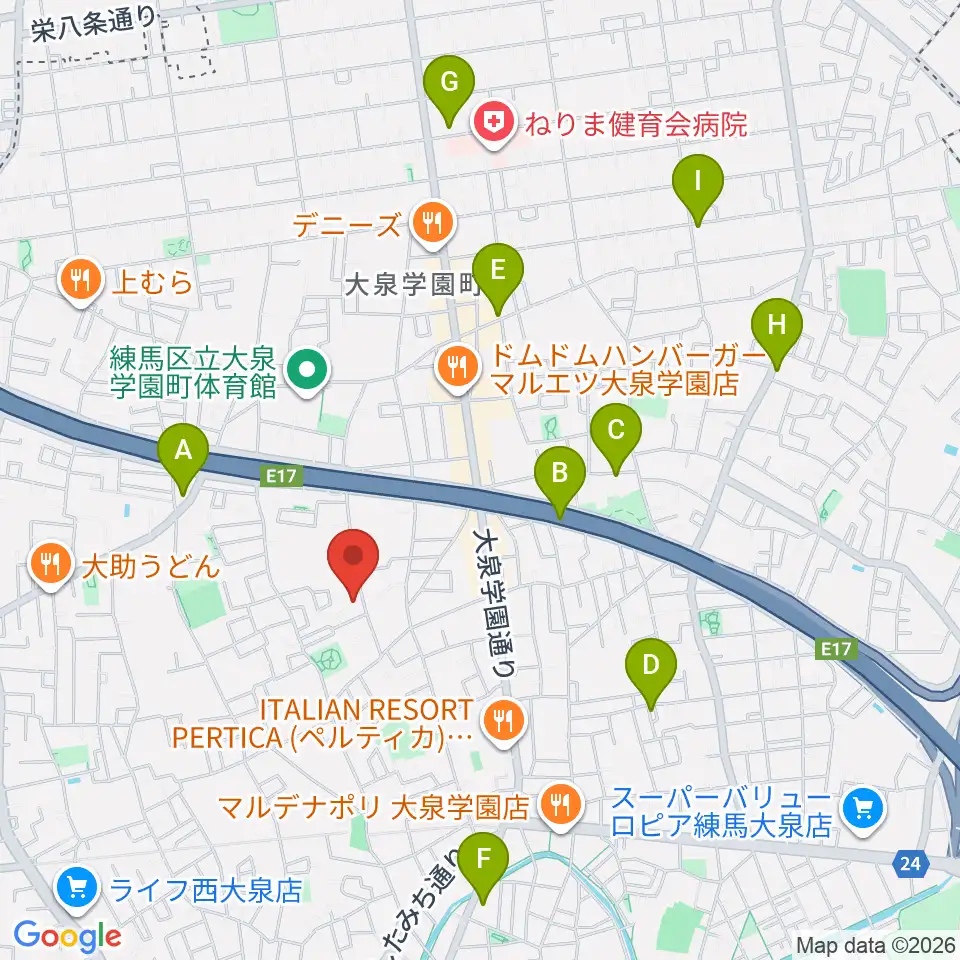Open the ライフ西大泉店 shopping pin
The image size is (960, 960).
[77, 889]
